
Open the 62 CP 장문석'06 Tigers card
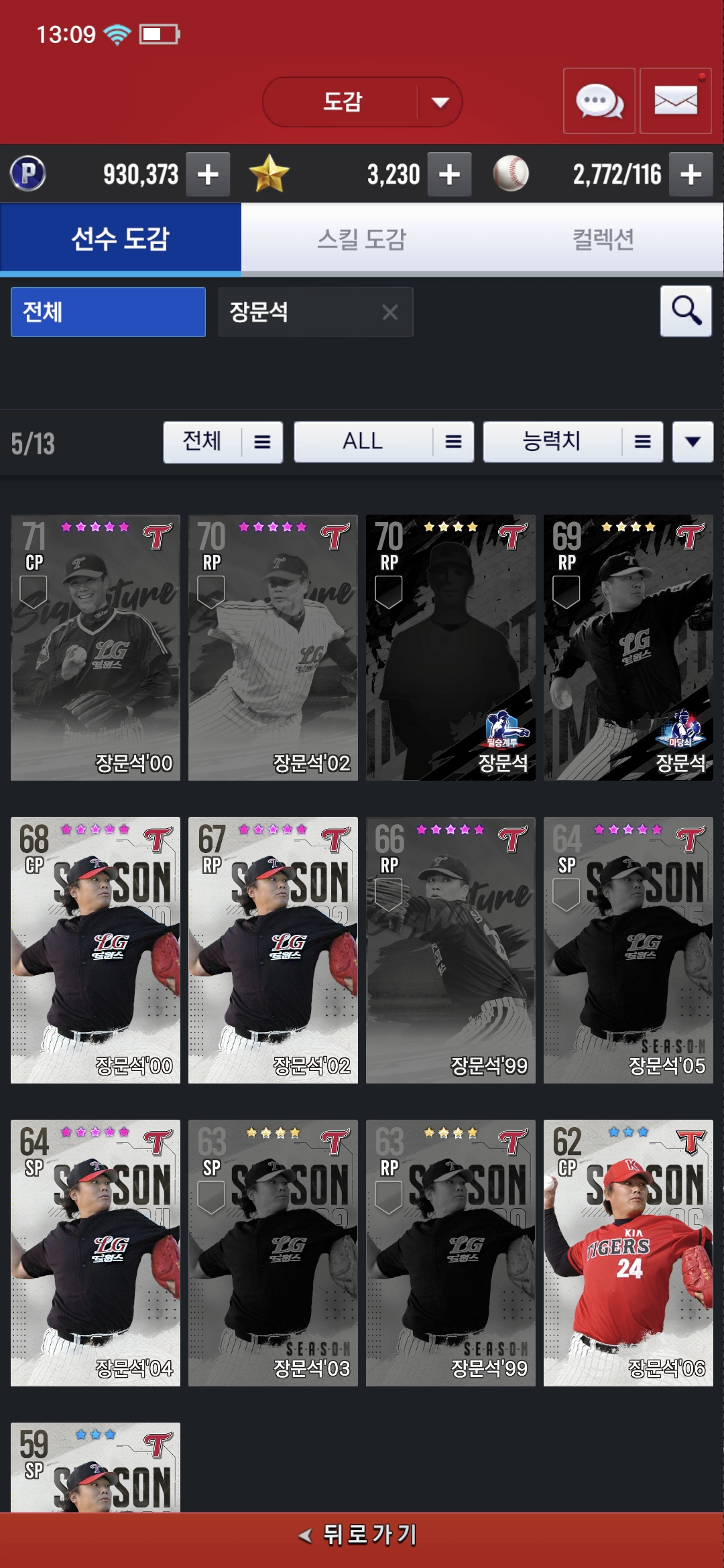628,1252
